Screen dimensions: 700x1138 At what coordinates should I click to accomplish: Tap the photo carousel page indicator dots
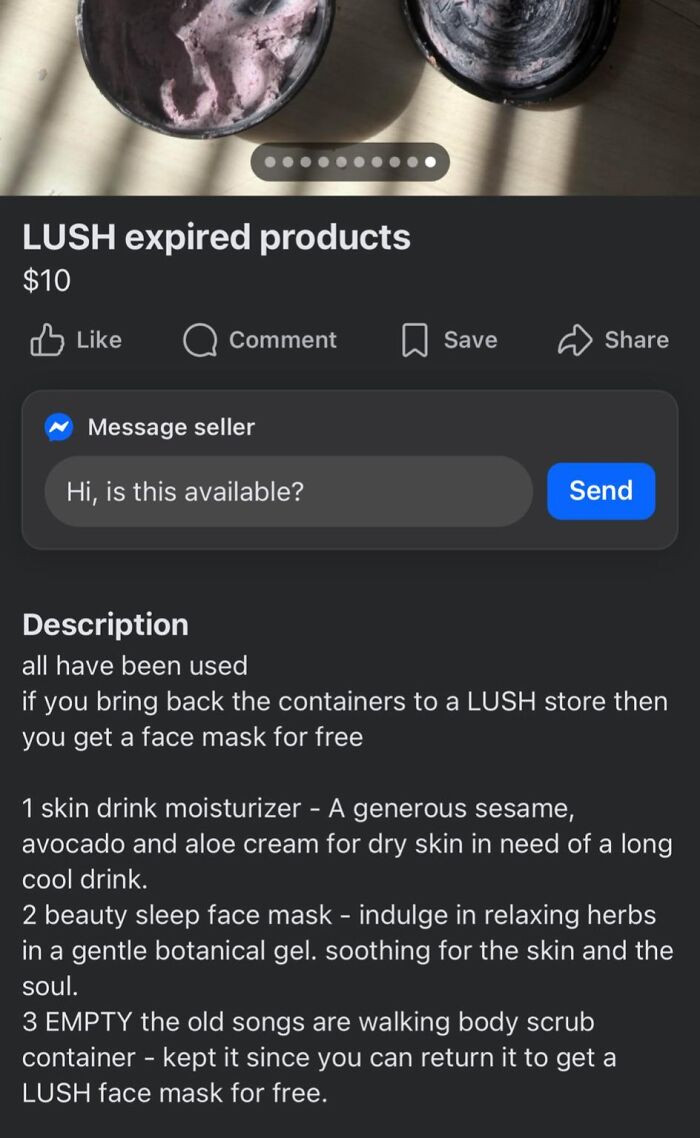[x=350, y=161]
